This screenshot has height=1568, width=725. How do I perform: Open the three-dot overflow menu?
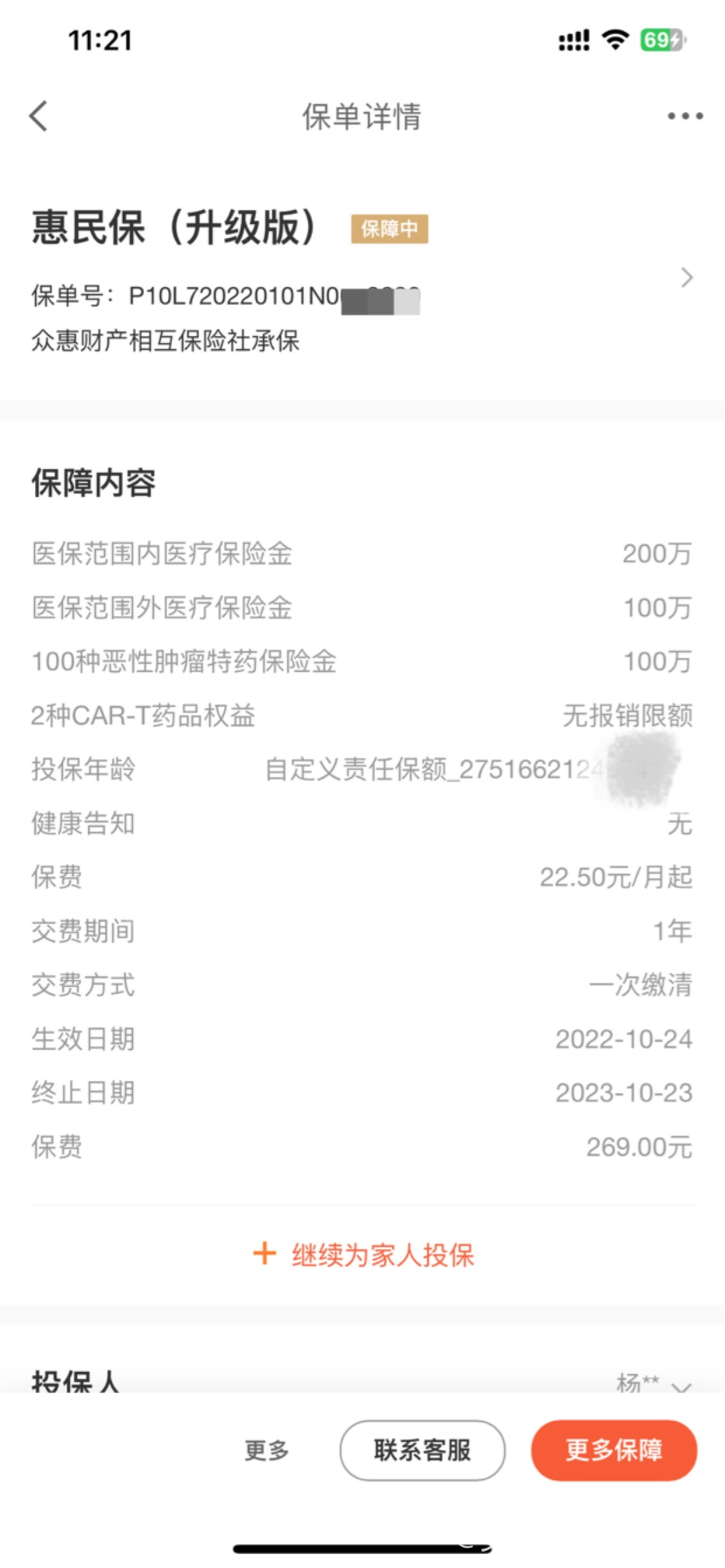[x=685, y=117]
